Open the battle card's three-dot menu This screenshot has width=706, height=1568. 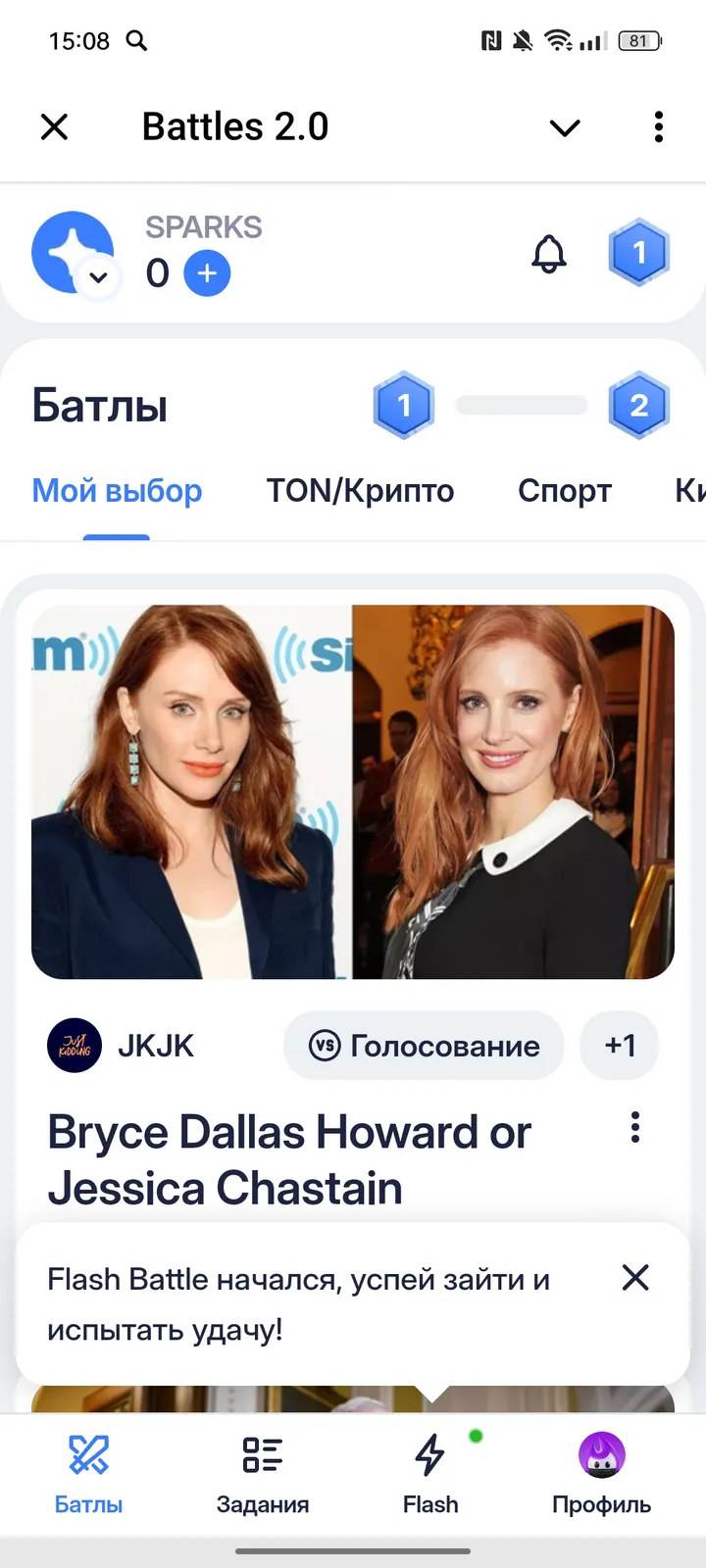pos(635,1128)
